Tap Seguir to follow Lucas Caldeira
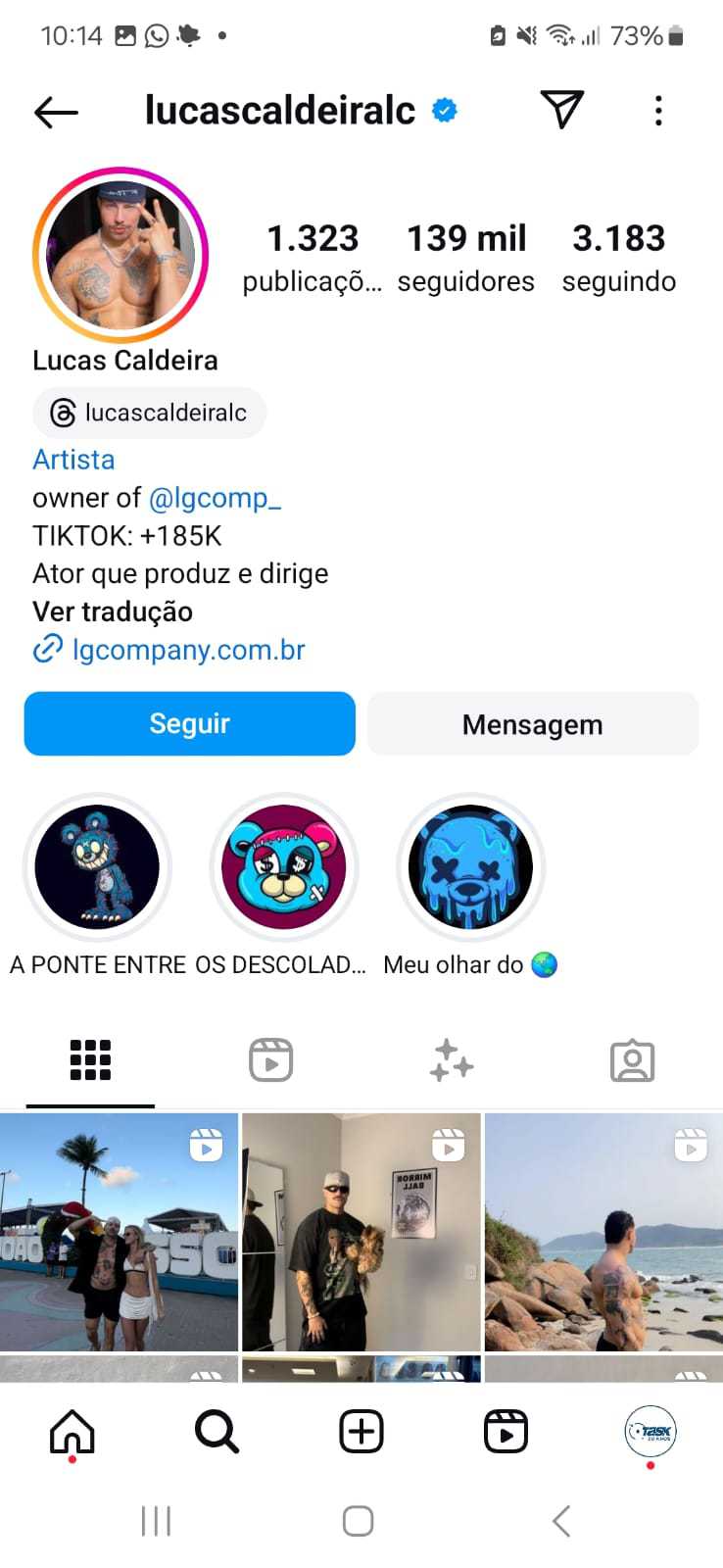Viewport: 723px width, 1568px height. click(x=188, y=723)
